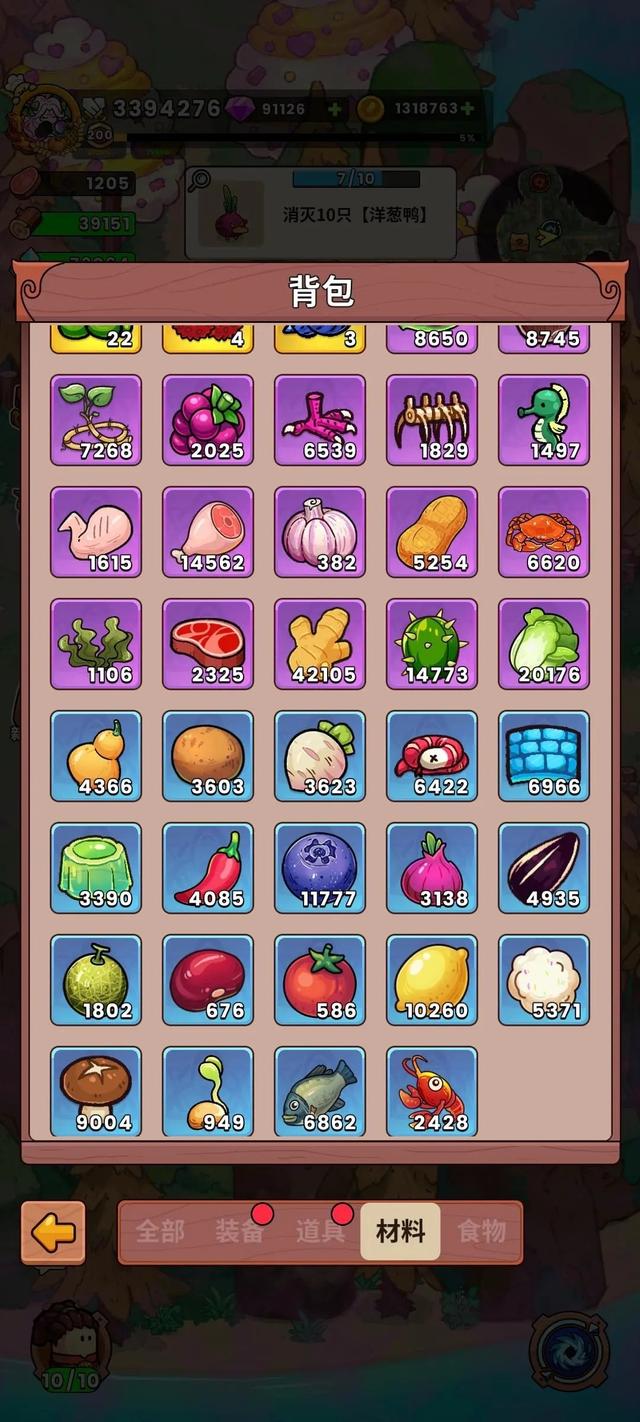Select the blueberry item with 11777
The width and height of the screenshot is (640, 1422).
(x=320, y=867)
